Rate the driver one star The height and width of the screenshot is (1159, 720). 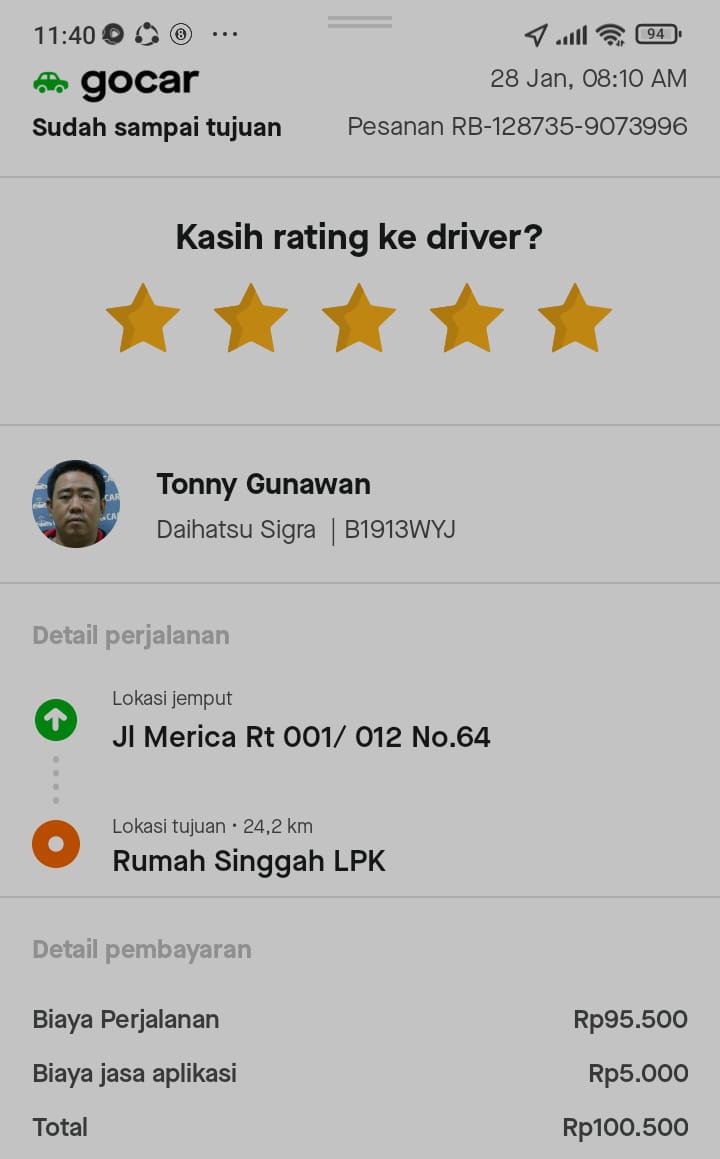click(143, 319)
